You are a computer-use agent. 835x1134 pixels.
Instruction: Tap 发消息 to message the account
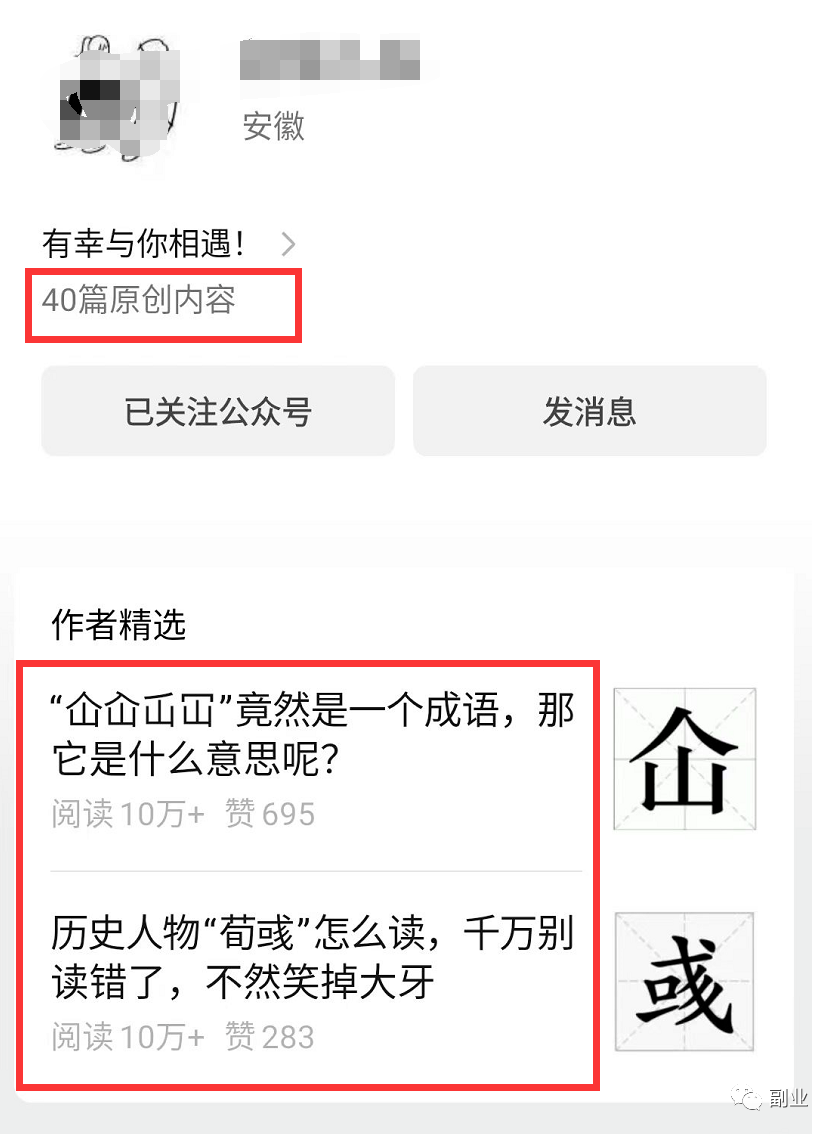(589, 411)
